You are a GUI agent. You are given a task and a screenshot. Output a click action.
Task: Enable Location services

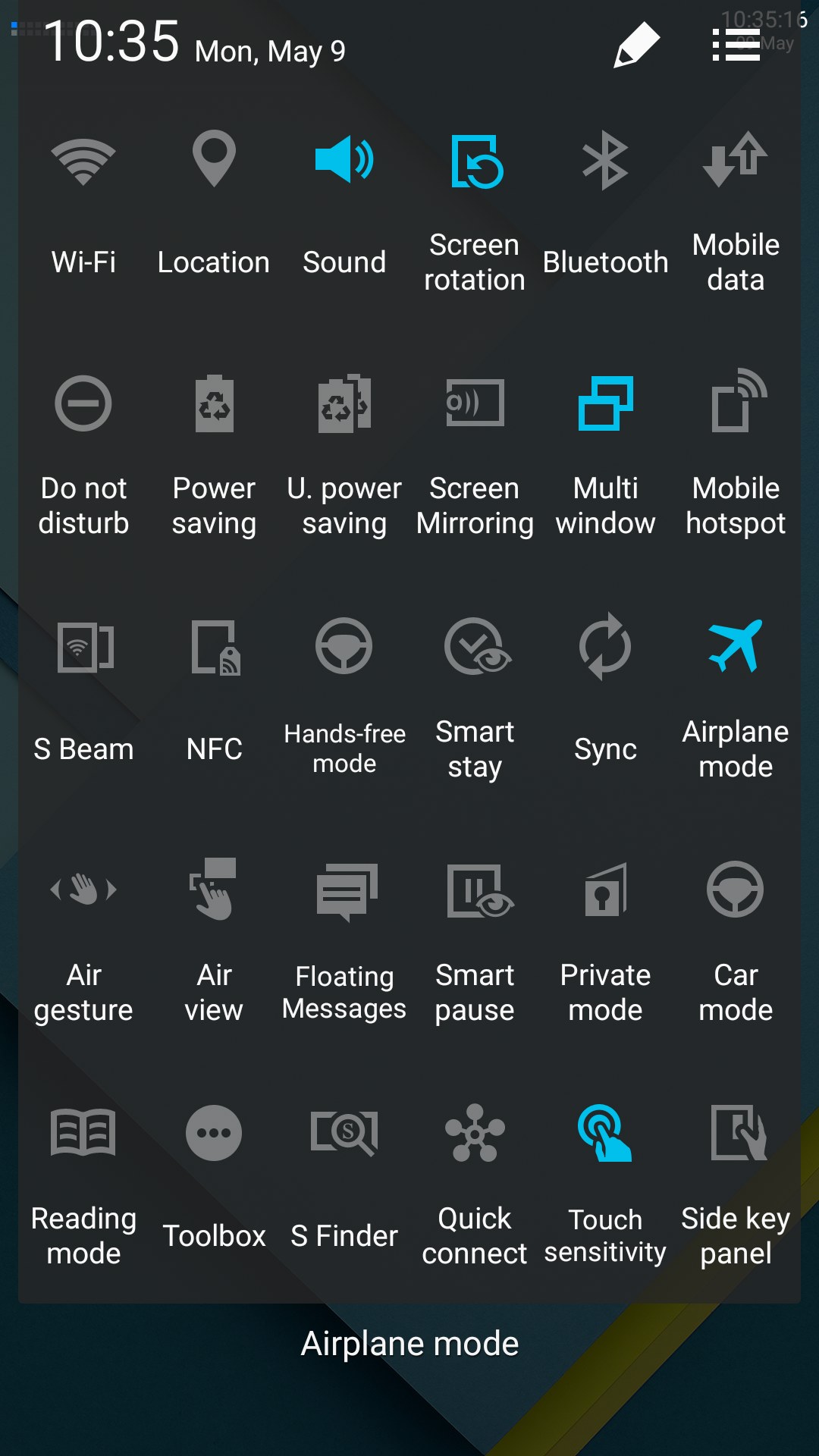click(214, 160)
